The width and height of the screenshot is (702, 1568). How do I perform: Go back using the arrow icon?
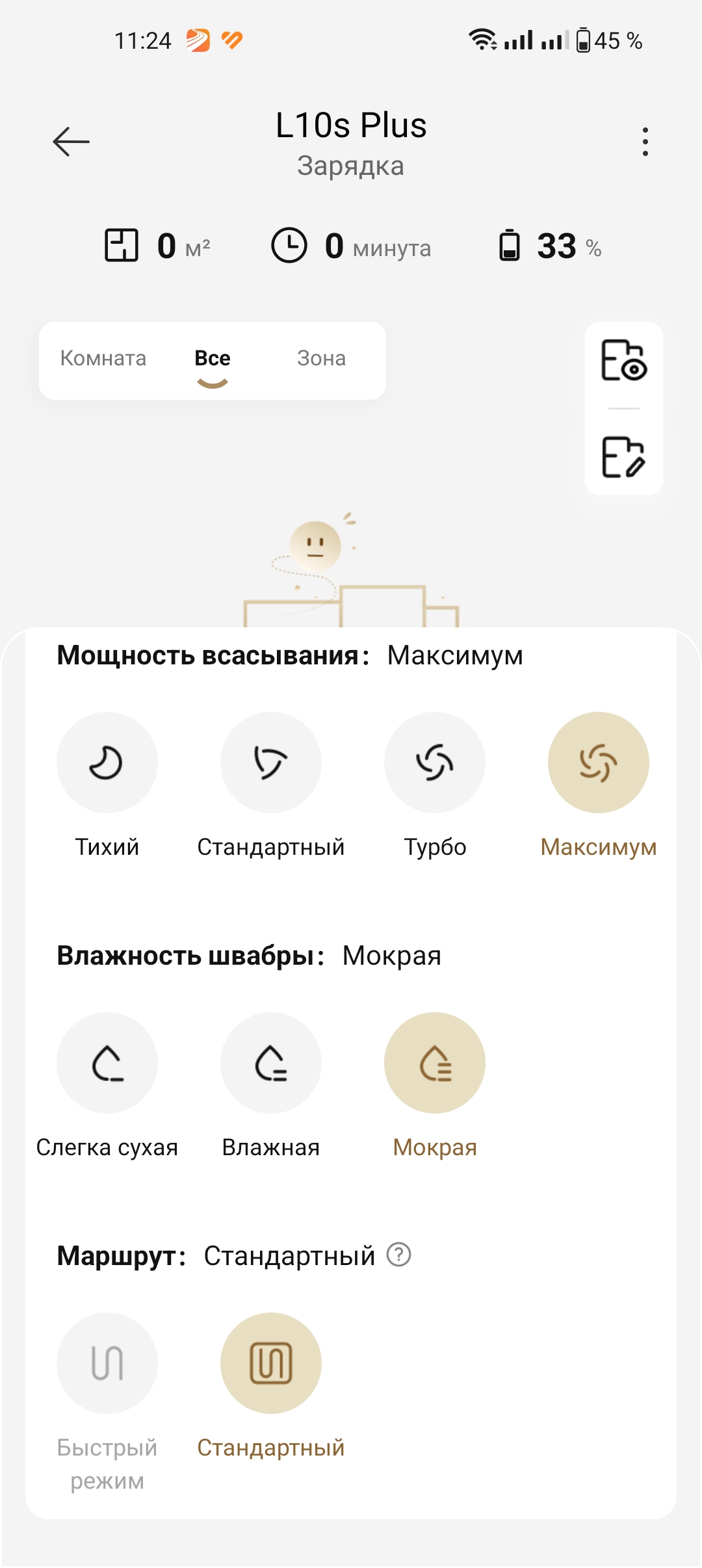71,142
